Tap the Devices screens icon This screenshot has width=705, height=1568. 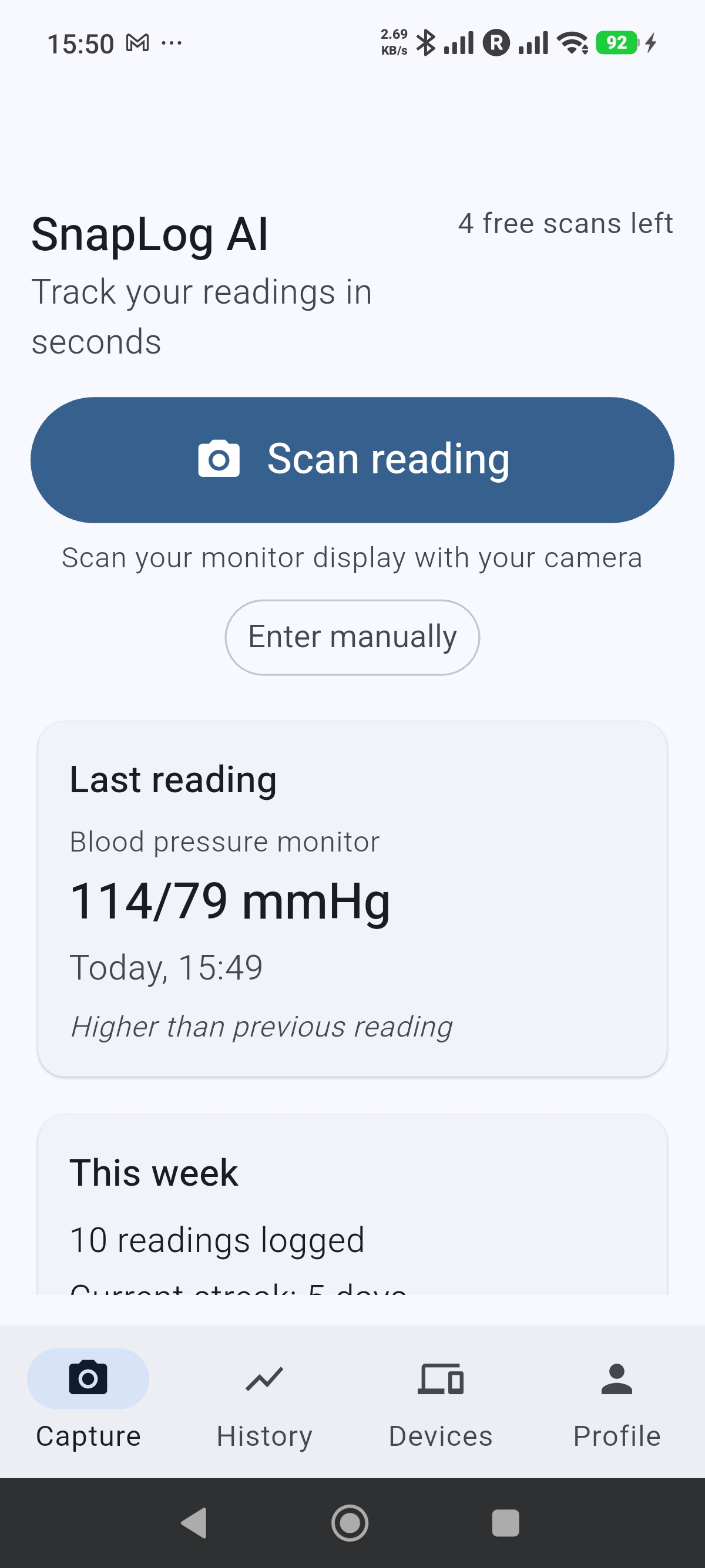click(x=441, y=1380)
